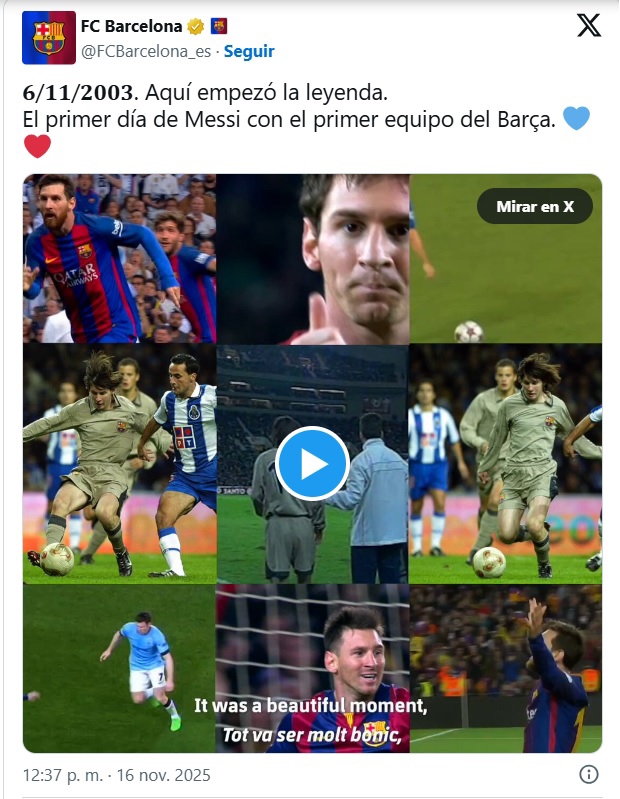This screenshot has width=620, height=799.
Task: Open the X logo icon
Action: [x=589, y=26]
